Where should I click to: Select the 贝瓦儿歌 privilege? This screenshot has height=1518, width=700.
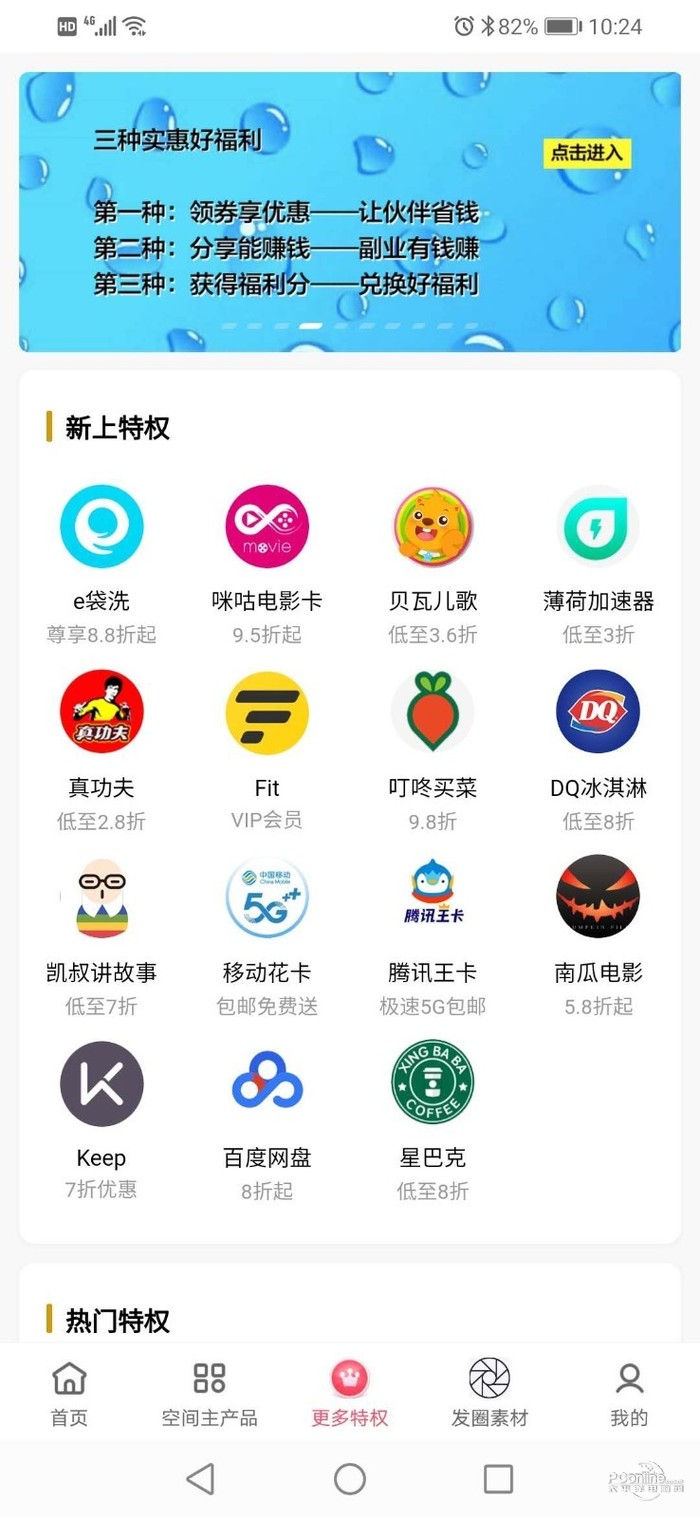click(433, 527)
